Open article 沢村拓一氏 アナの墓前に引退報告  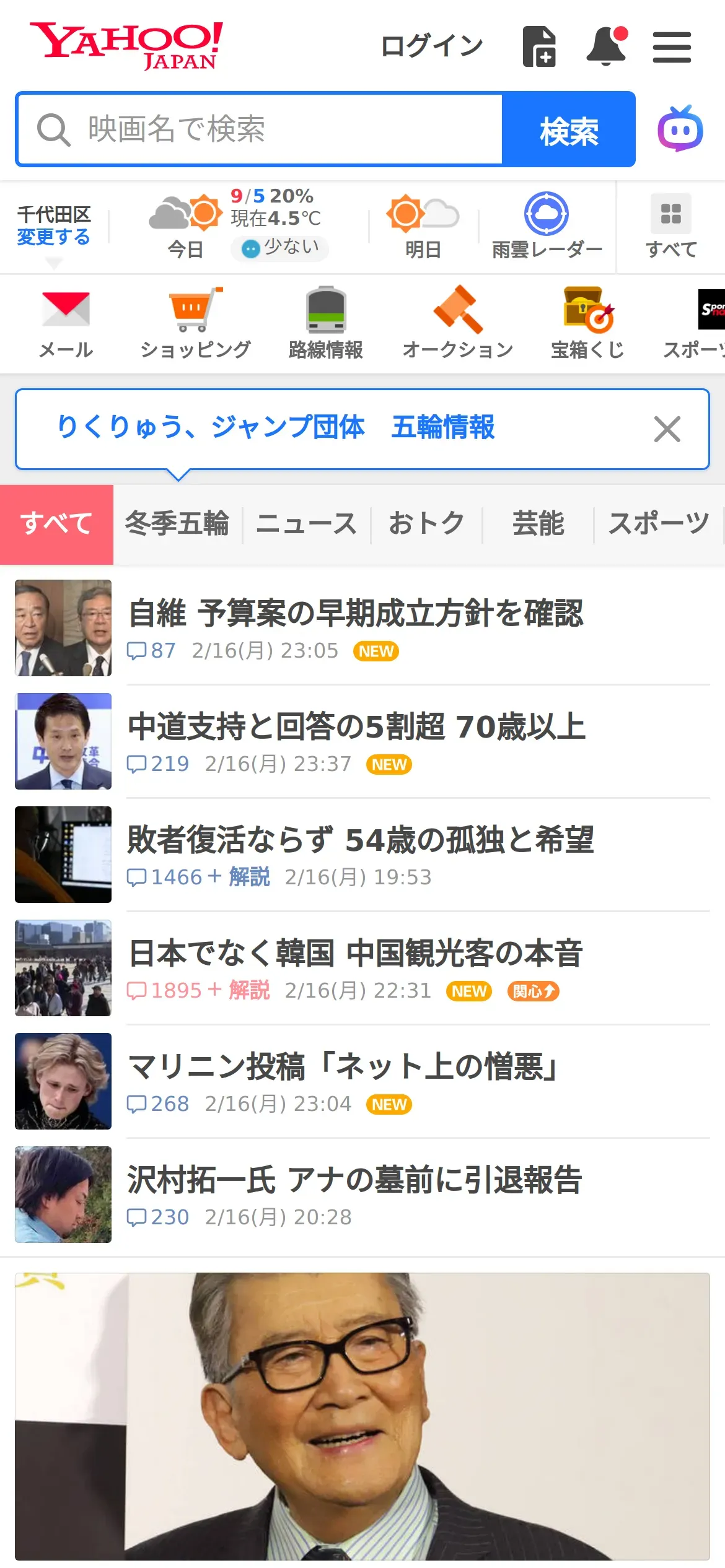[354, 1180]
